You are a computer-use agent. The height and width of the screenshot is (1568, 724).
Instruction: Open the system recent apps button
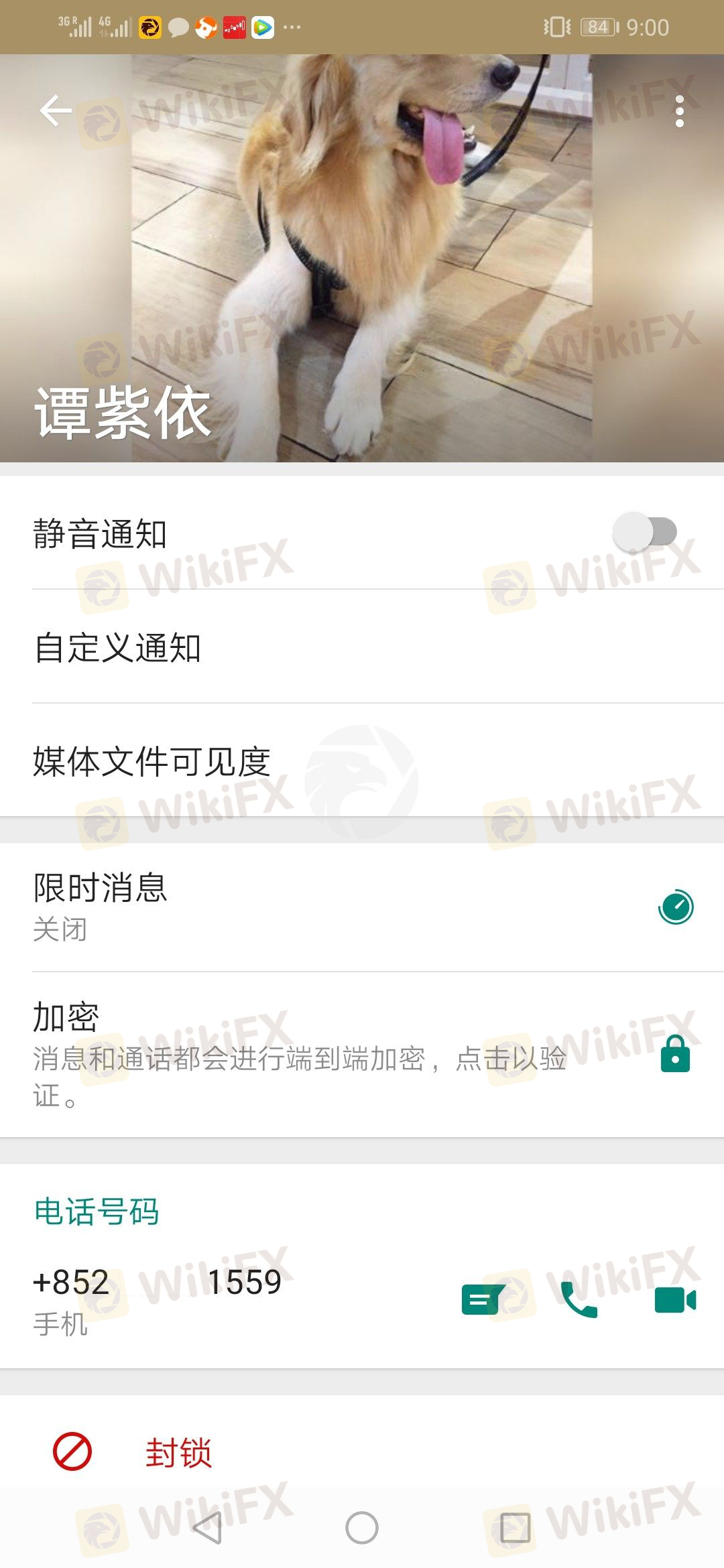[x=515, y=1528]
